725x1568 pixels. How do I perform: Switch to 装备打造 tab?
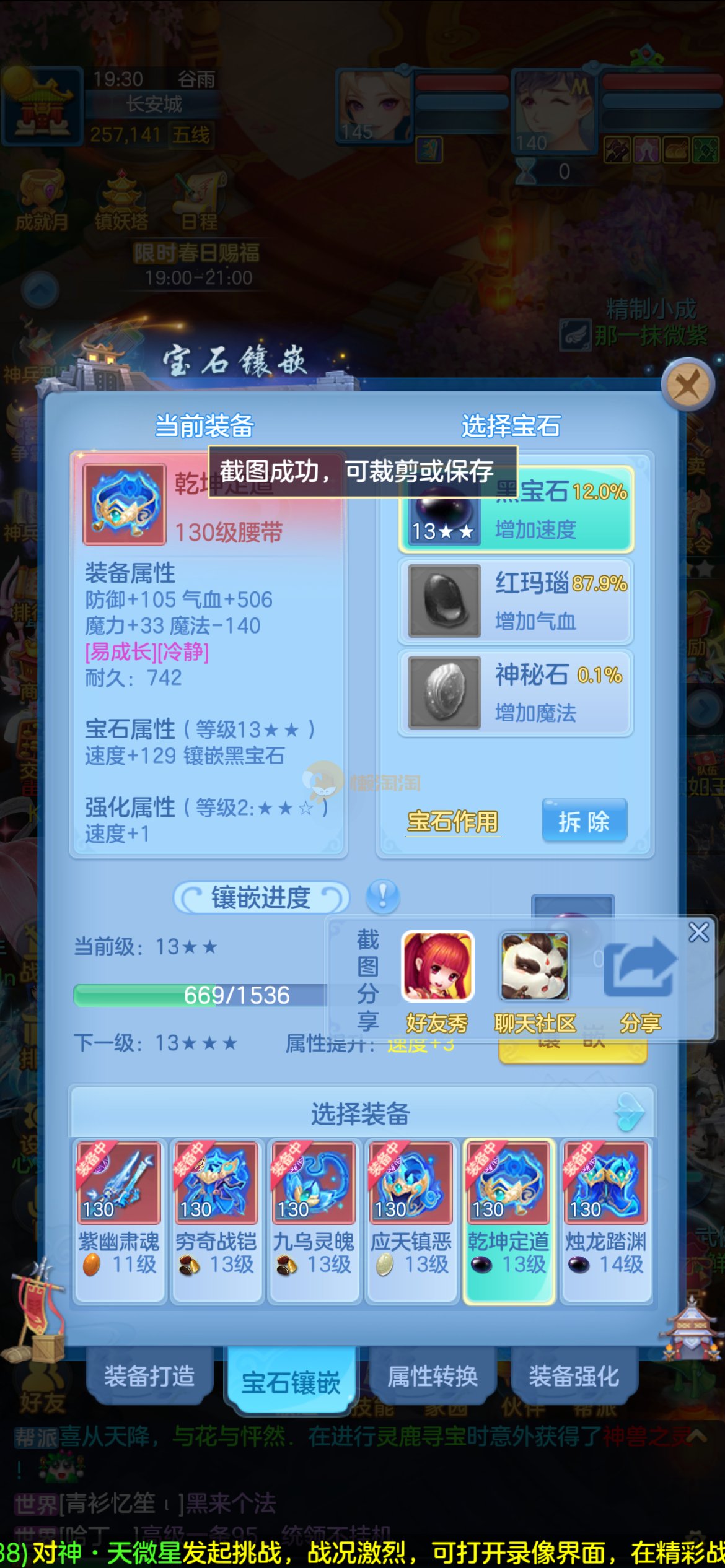point(149,1376)
